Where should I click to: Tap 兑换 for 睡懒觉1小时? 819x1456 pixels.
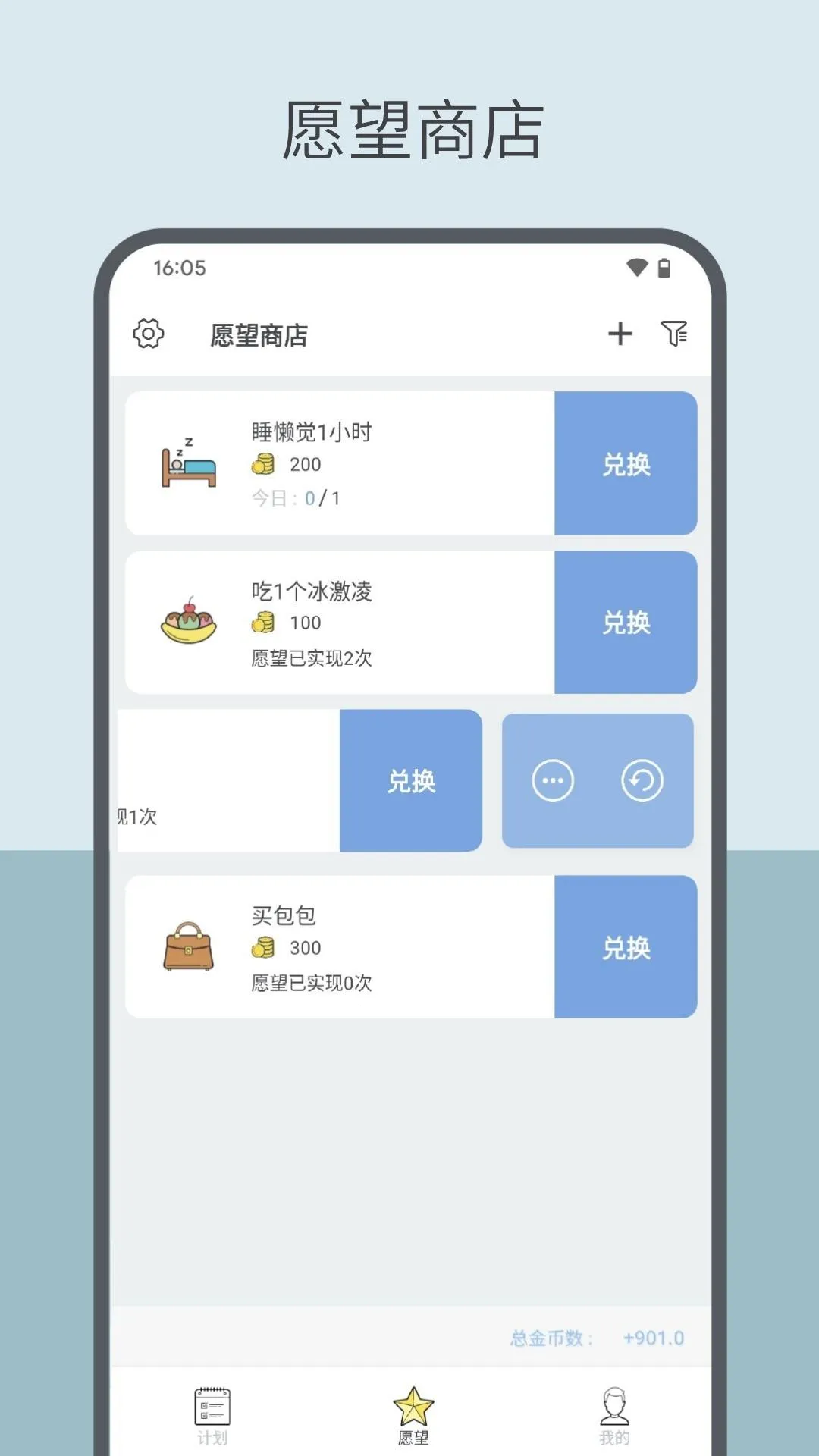626,463
